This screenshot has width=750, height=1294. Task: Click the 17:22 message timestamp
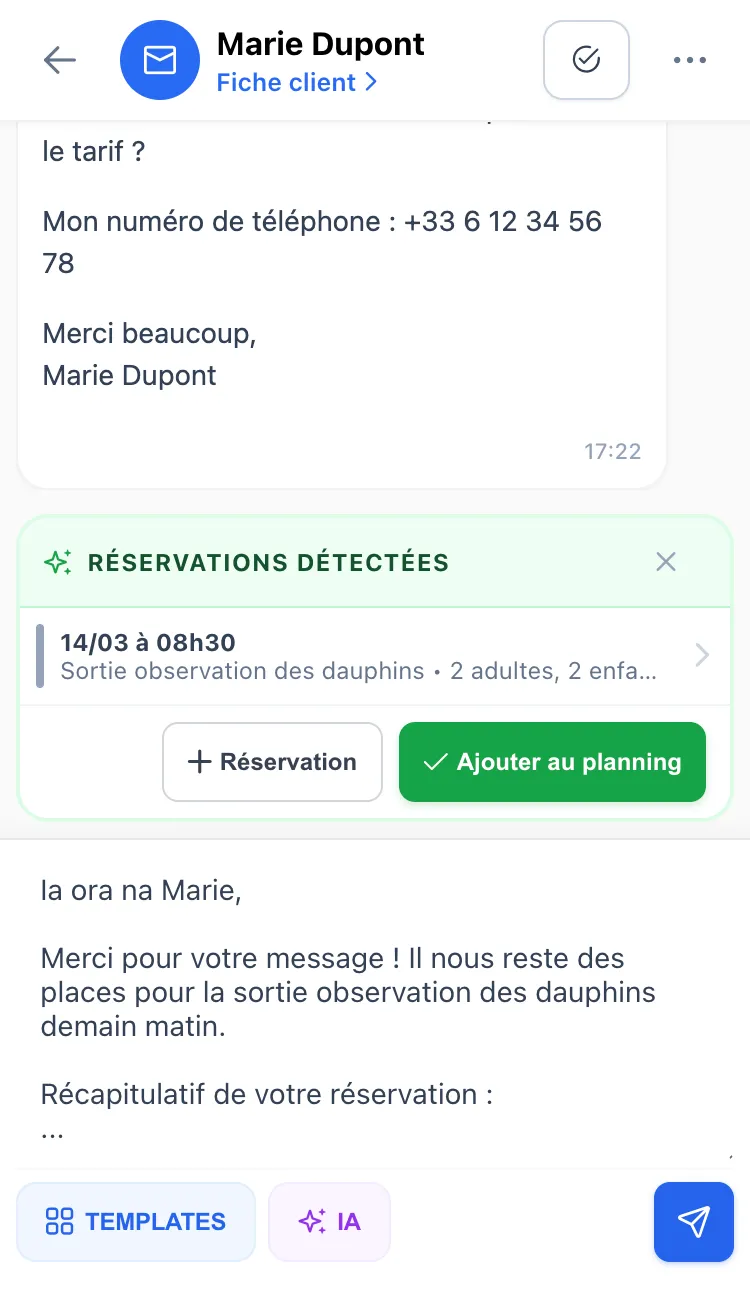[x=612, y=451]
